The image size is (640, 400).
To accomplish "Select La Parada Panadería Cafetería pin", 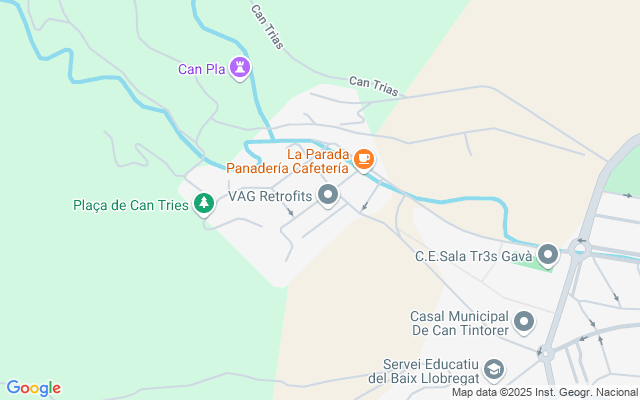I will click(364, 160).
